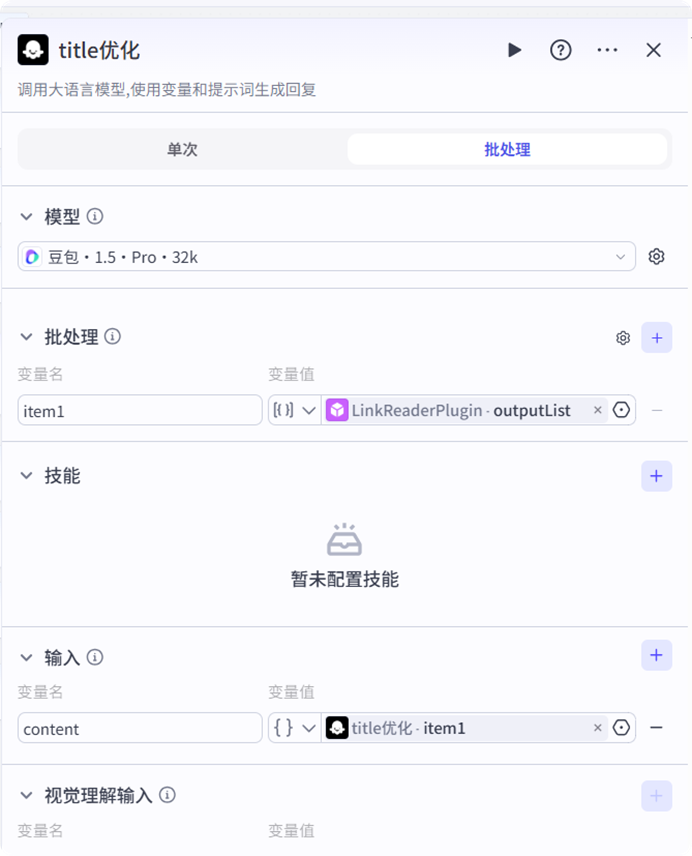Switch to the 单次 tab

(183, 149)
